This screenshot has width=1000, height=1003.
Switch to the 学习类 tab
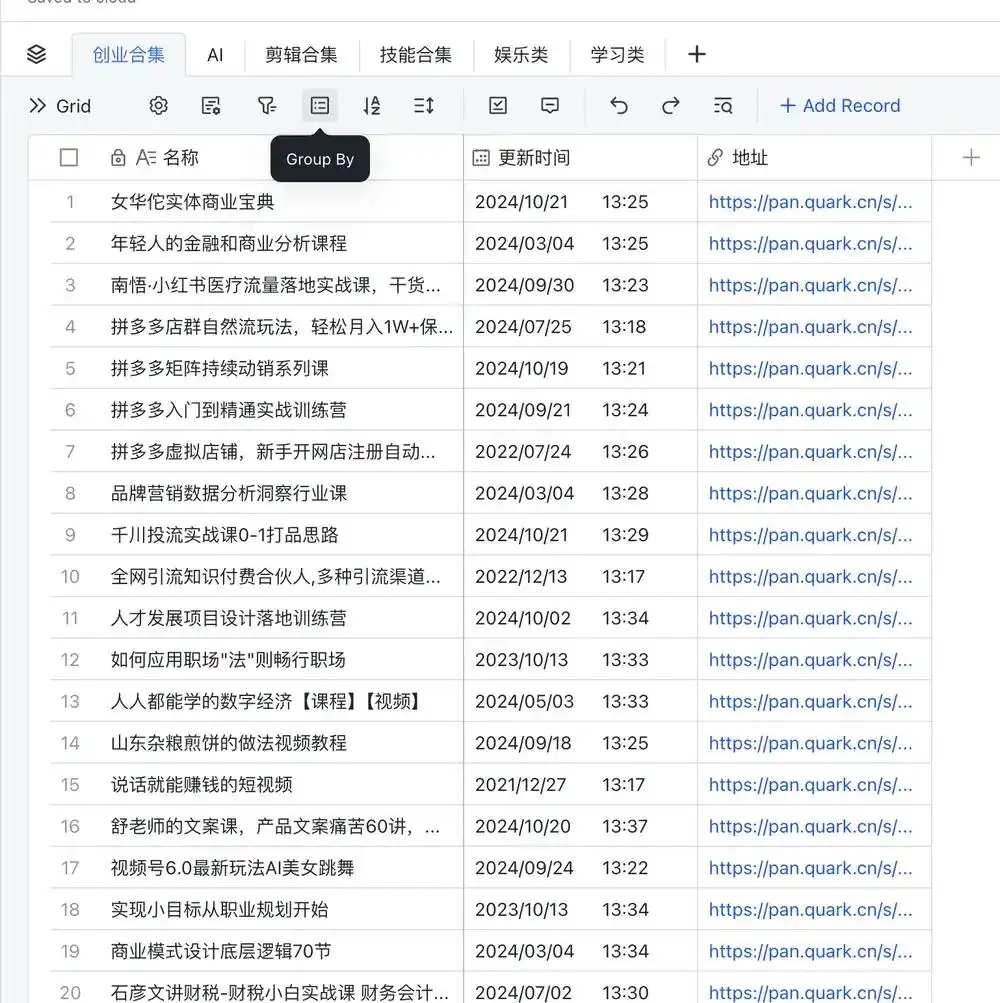(x=617, y=54)
